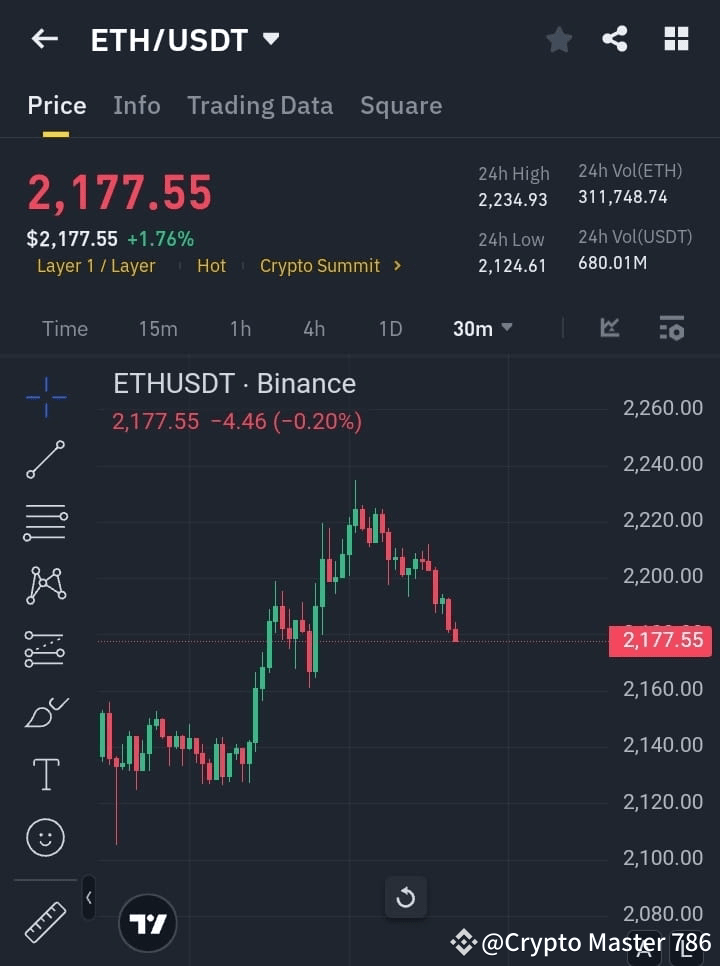Open the indicators panel icon

click(671, 328)
